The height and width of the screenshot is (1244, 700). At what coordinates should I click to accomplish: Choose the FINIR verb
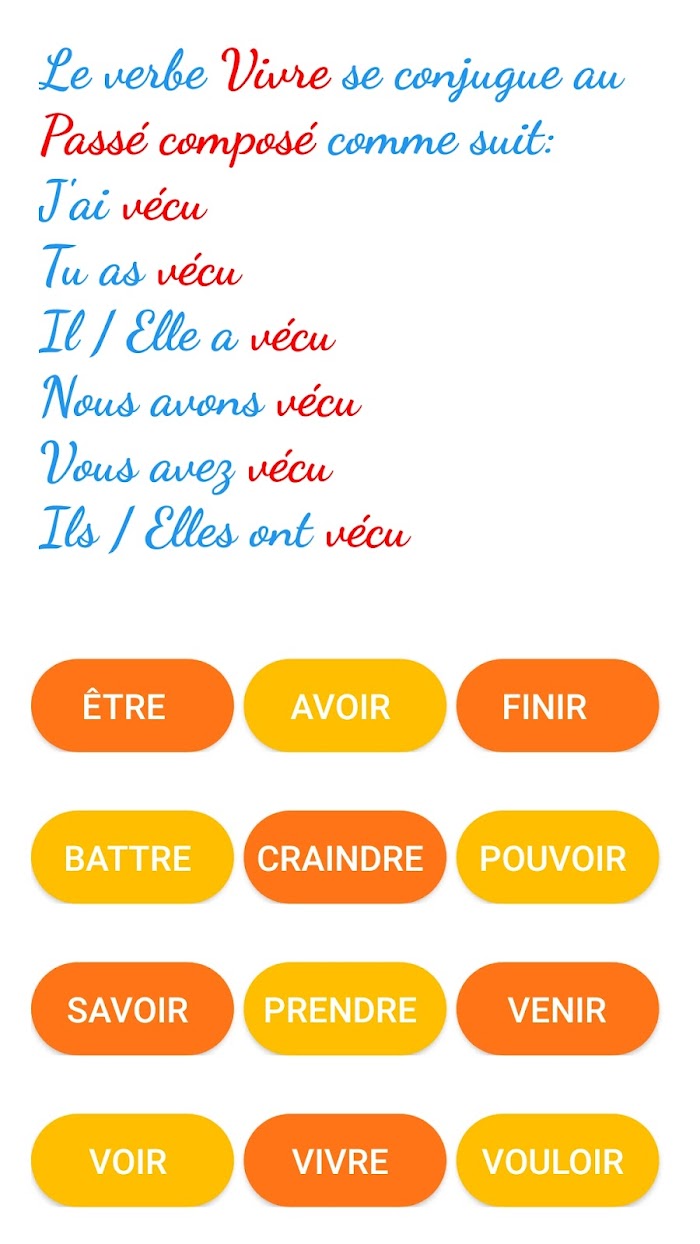(x=557, y=706)
